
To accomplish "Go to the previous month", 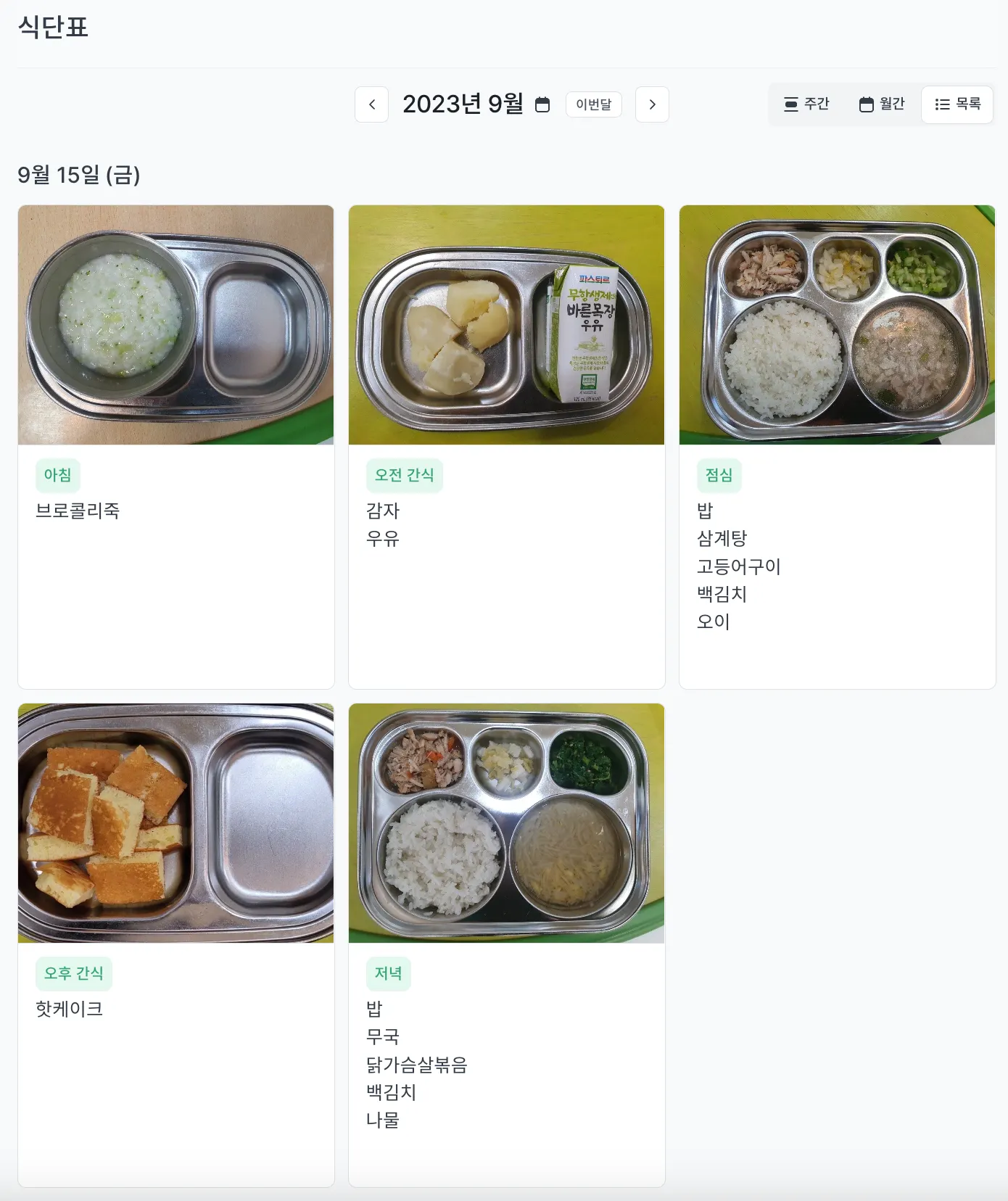I will [x=371, y=104].
